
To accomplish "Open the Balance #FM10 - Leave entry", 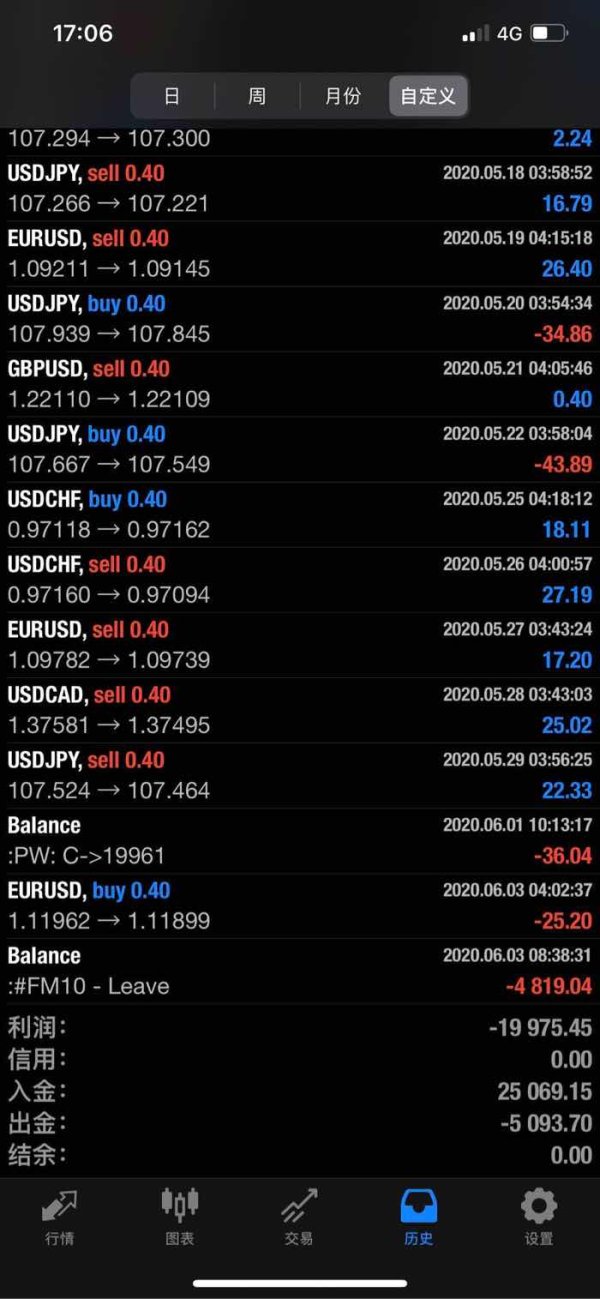I will click(x=300, y=971).
